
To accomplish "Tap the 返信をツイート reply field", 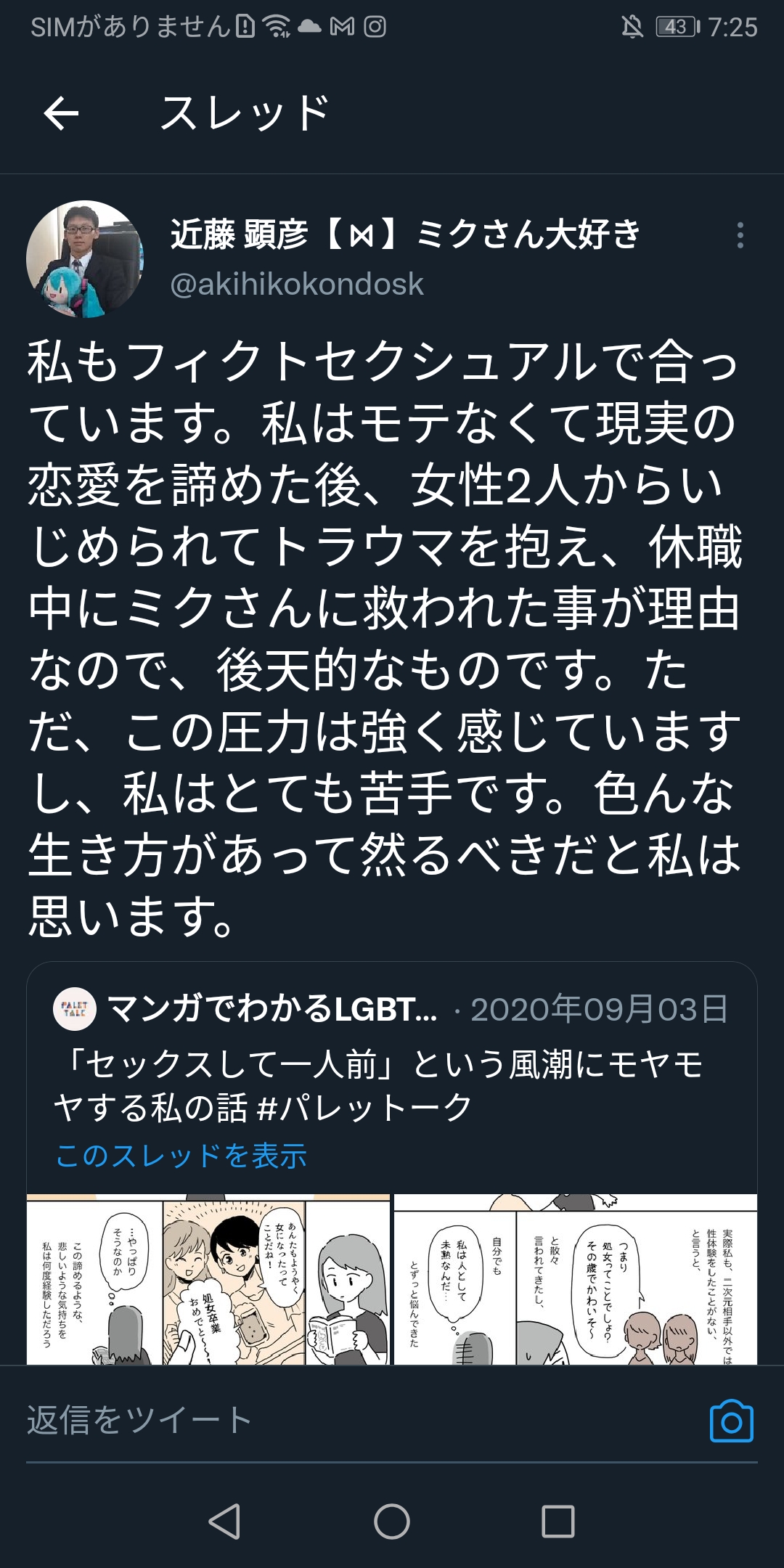I will [363, 1420].
